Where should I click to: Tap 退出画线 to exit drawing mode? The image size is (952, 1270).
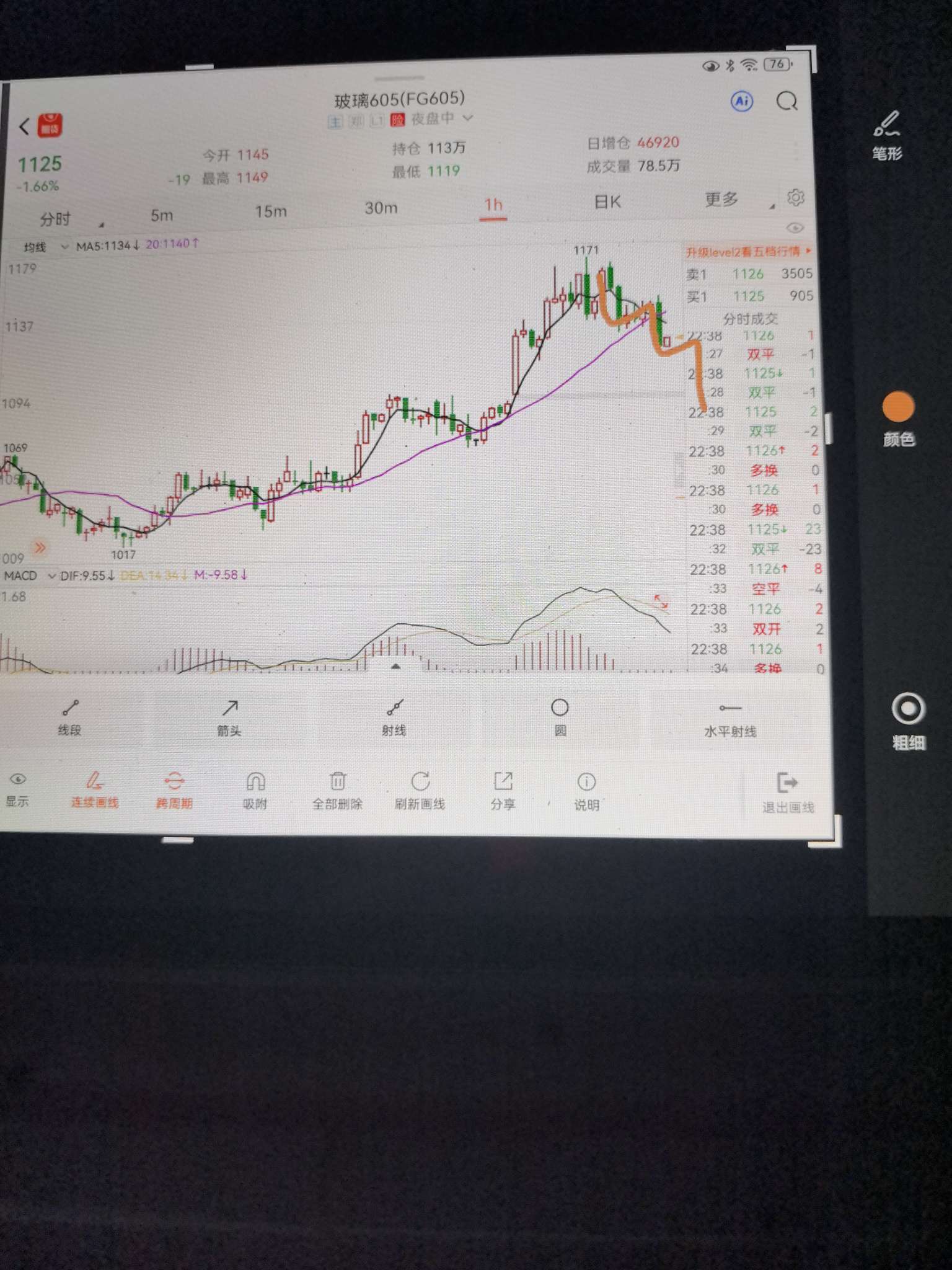pyautogui.click(x=788, y=793)
